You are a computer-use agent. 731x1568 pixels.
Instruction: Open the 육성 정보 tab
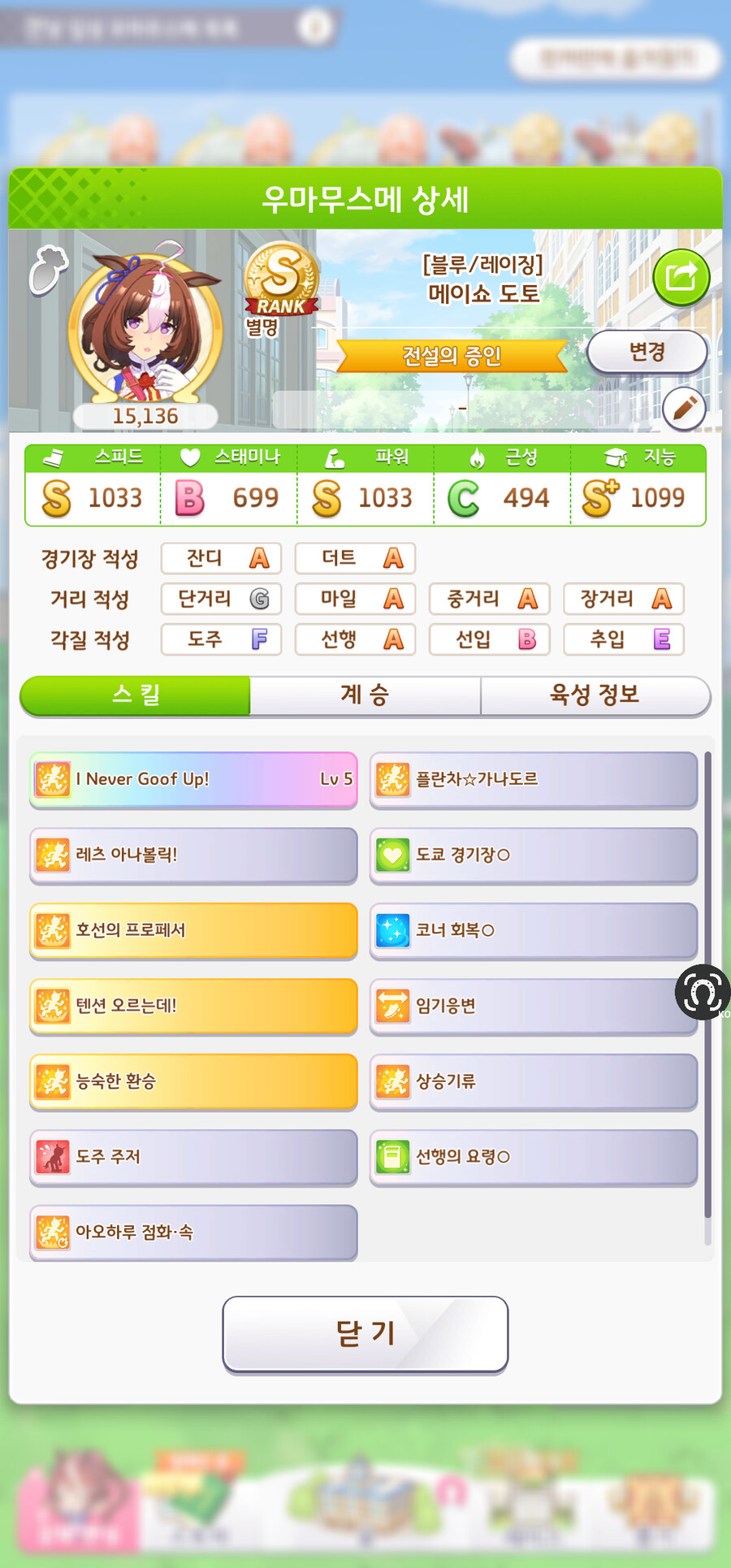coord(595,695)
